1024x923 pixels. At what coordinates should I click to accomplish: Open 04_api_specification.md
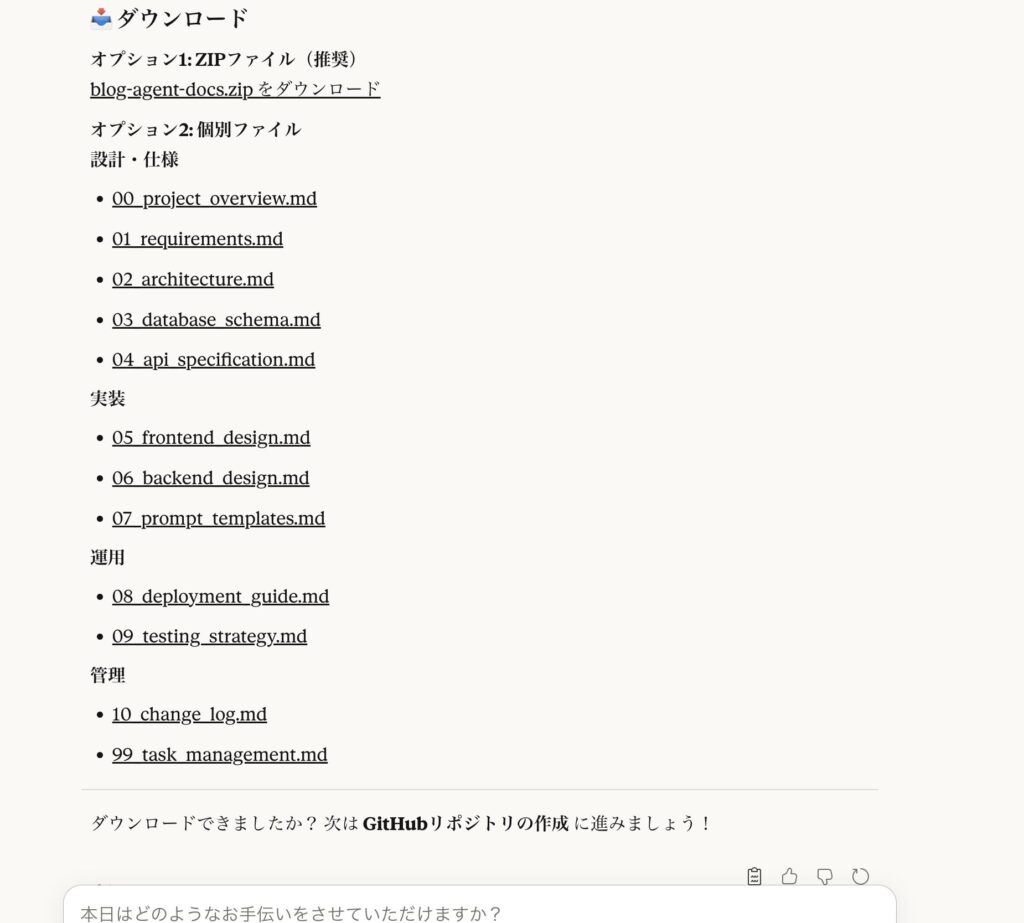pyautogui.click(x=213, y=359)
